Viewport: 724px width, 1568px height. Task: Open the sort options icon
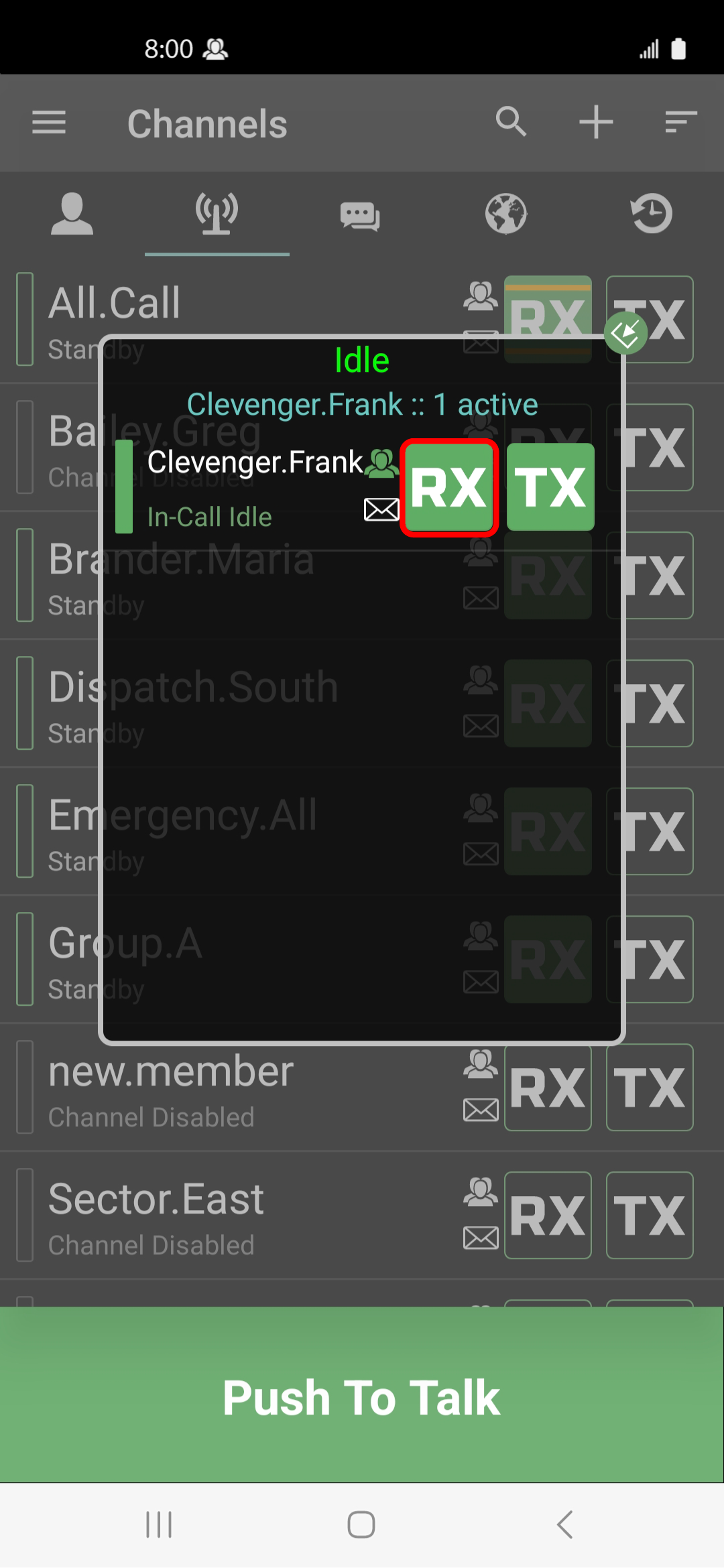point(680,123)
